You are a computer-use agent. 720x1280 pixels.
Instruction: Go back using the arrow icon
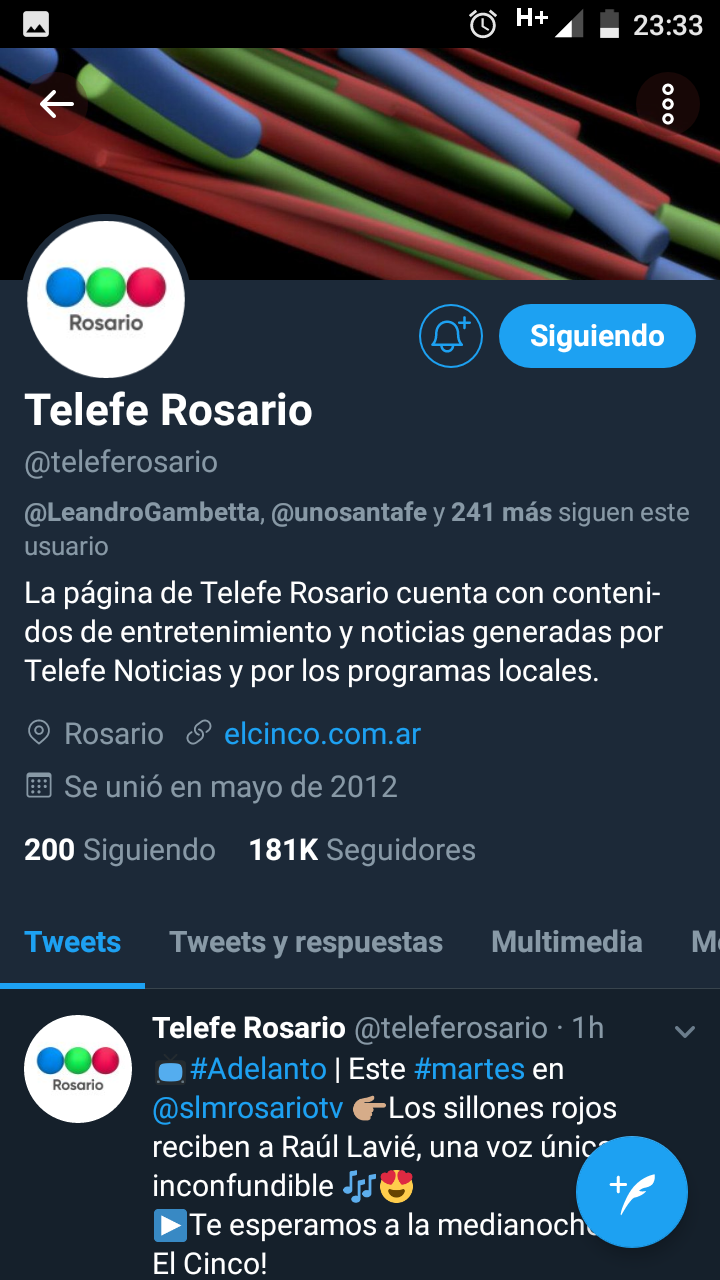click(56, 104)
